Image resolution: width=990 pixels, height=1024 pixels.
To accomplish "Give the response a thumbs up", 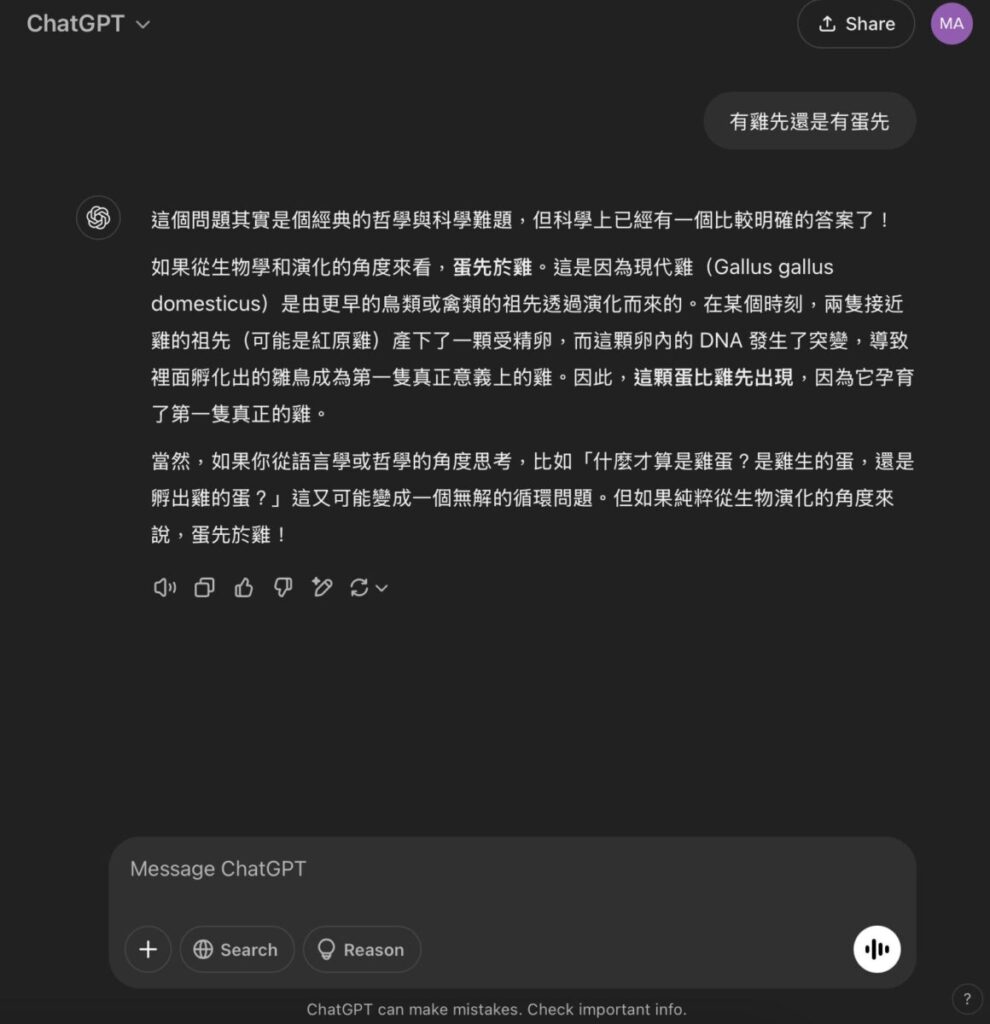I will [x=243, y=588].
